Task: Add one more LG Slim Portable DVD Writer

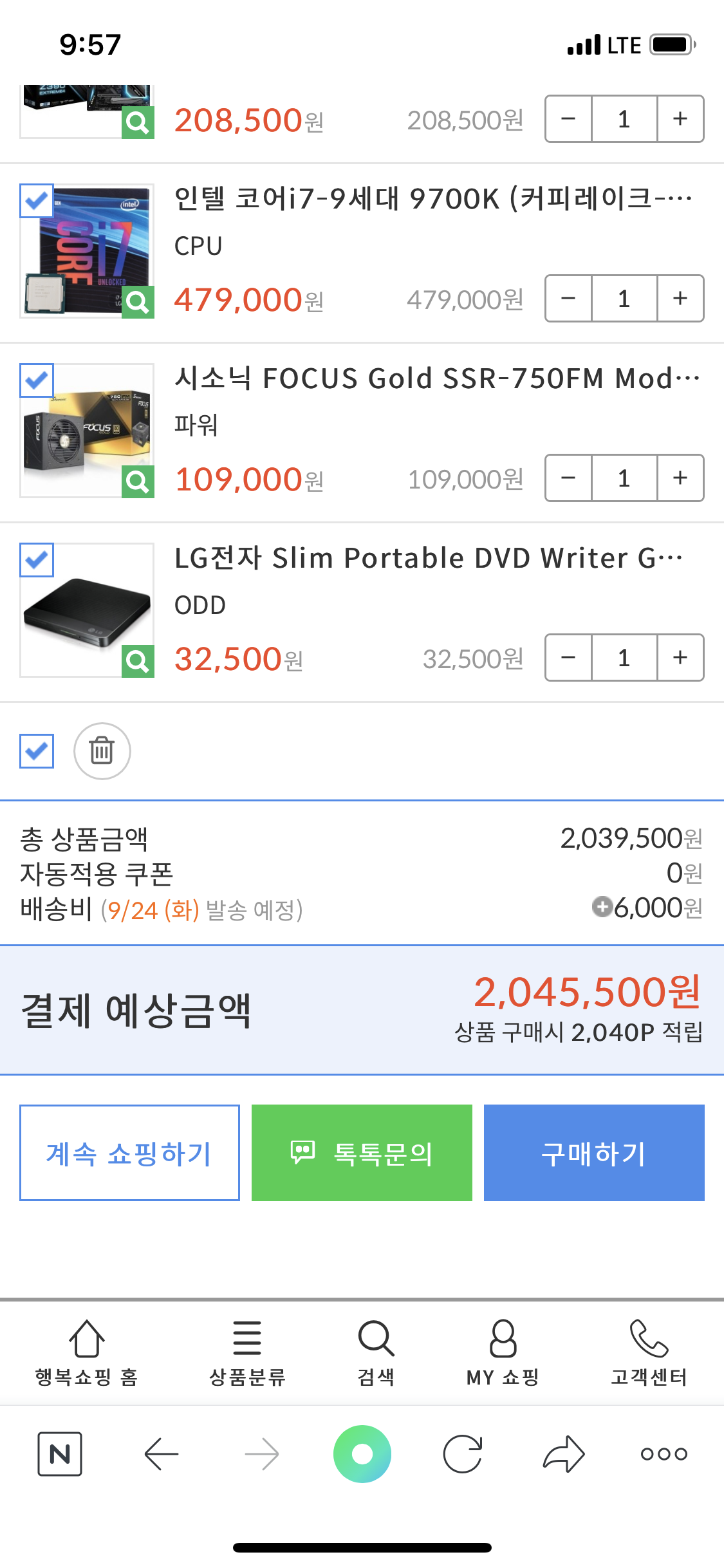Action: click(680, 658)
